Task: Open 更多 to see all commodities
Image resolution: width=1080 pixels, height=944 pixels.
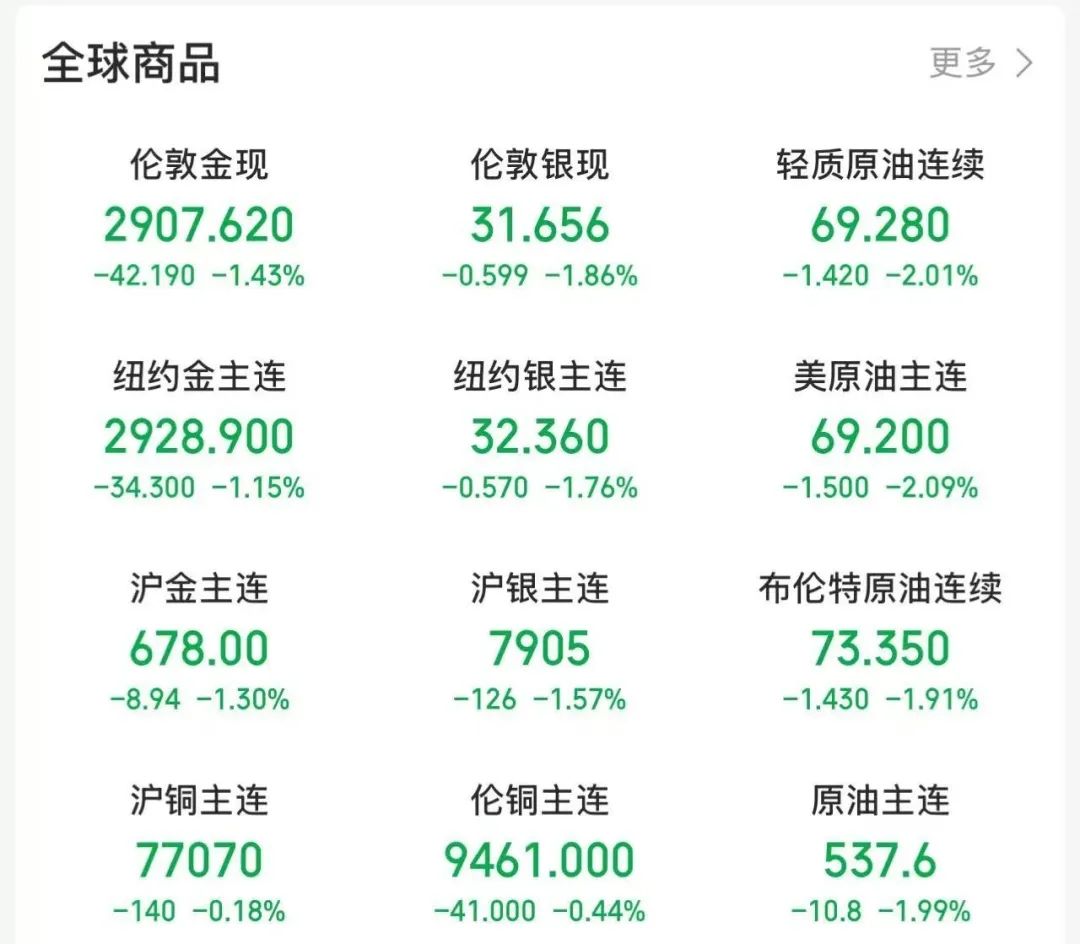Action: tap(980, 63)
